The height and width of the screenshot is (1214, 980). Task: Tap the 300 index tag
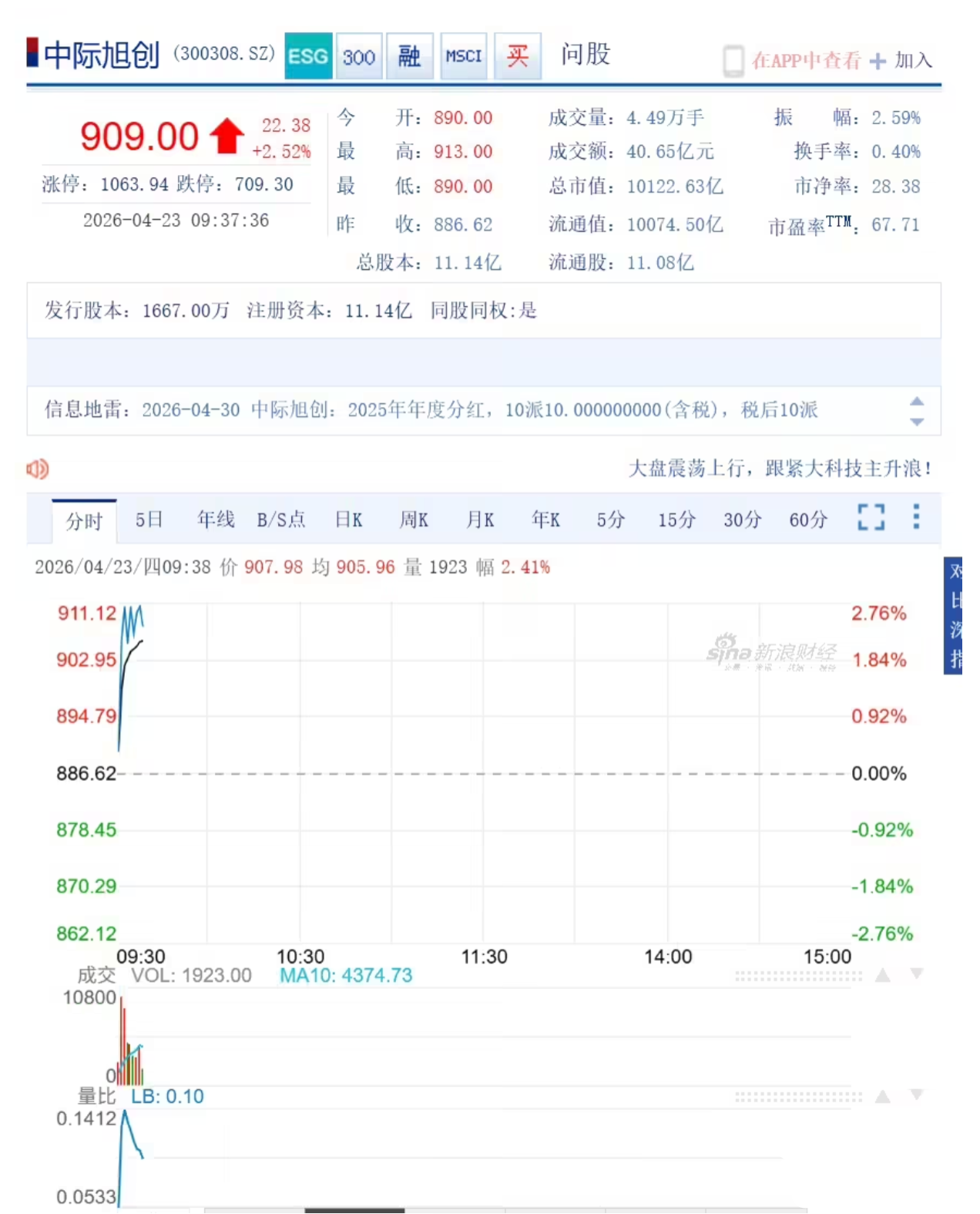click(359, 55)
